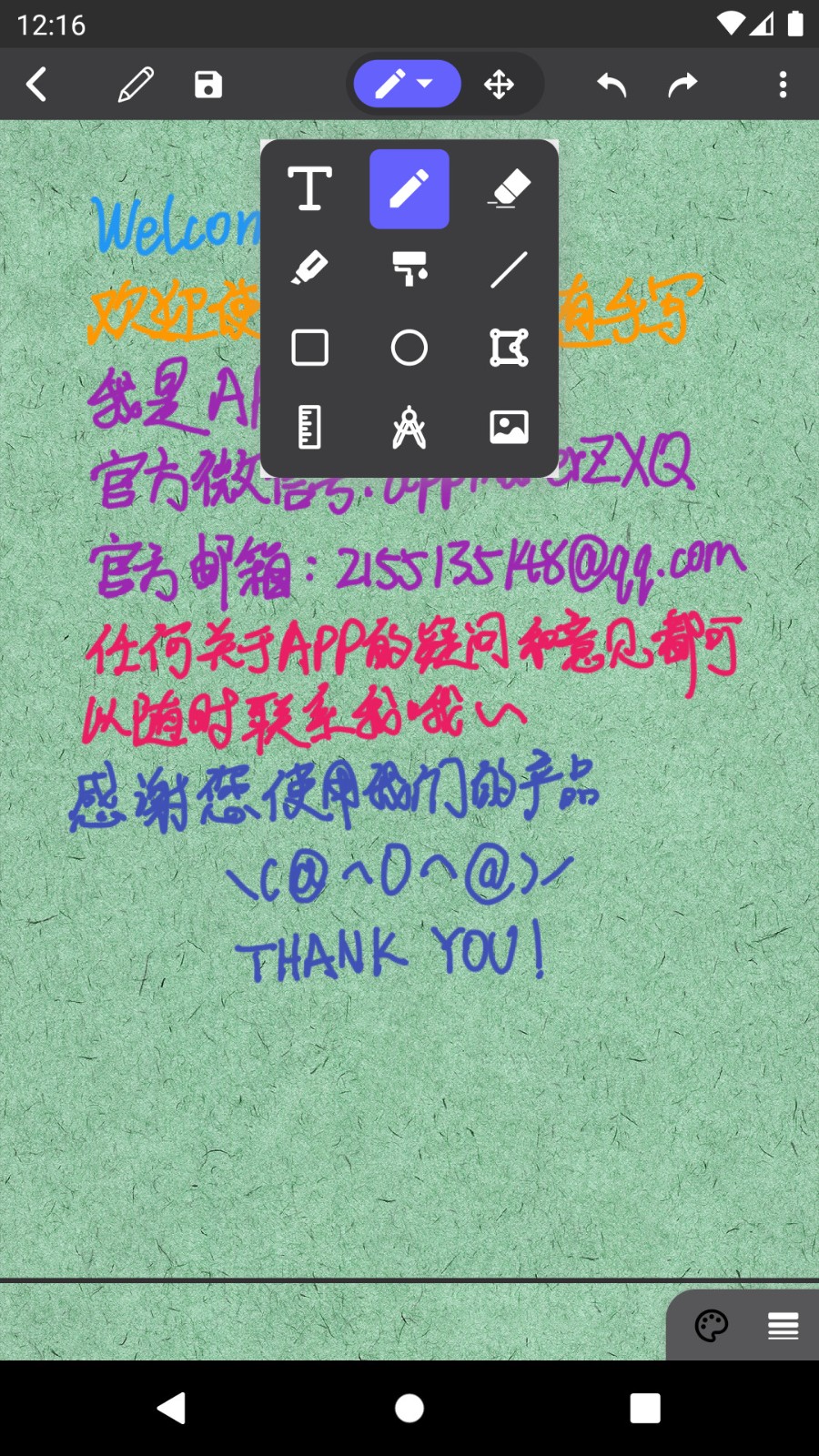Screen dimensions: 819x1456
Task: Select the Circle shape tool
Action: 409,348
